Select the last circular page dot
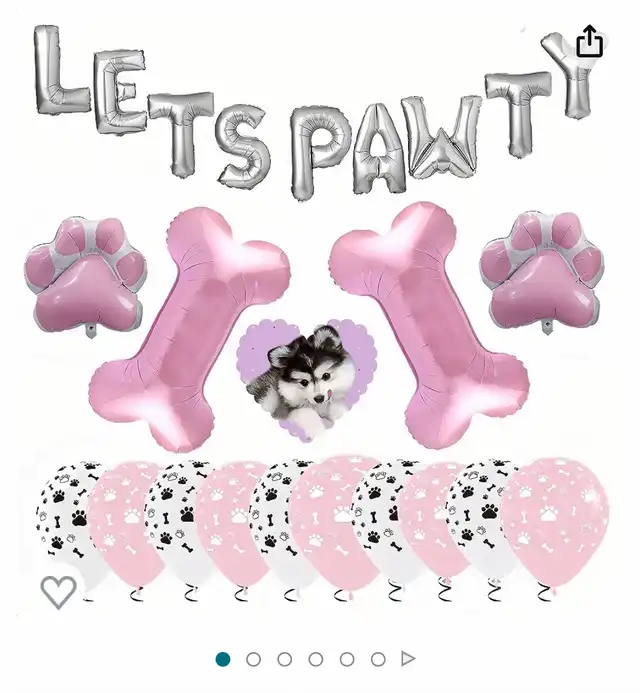The width and height of the screenshot is (640, 693). click(378, 659)
